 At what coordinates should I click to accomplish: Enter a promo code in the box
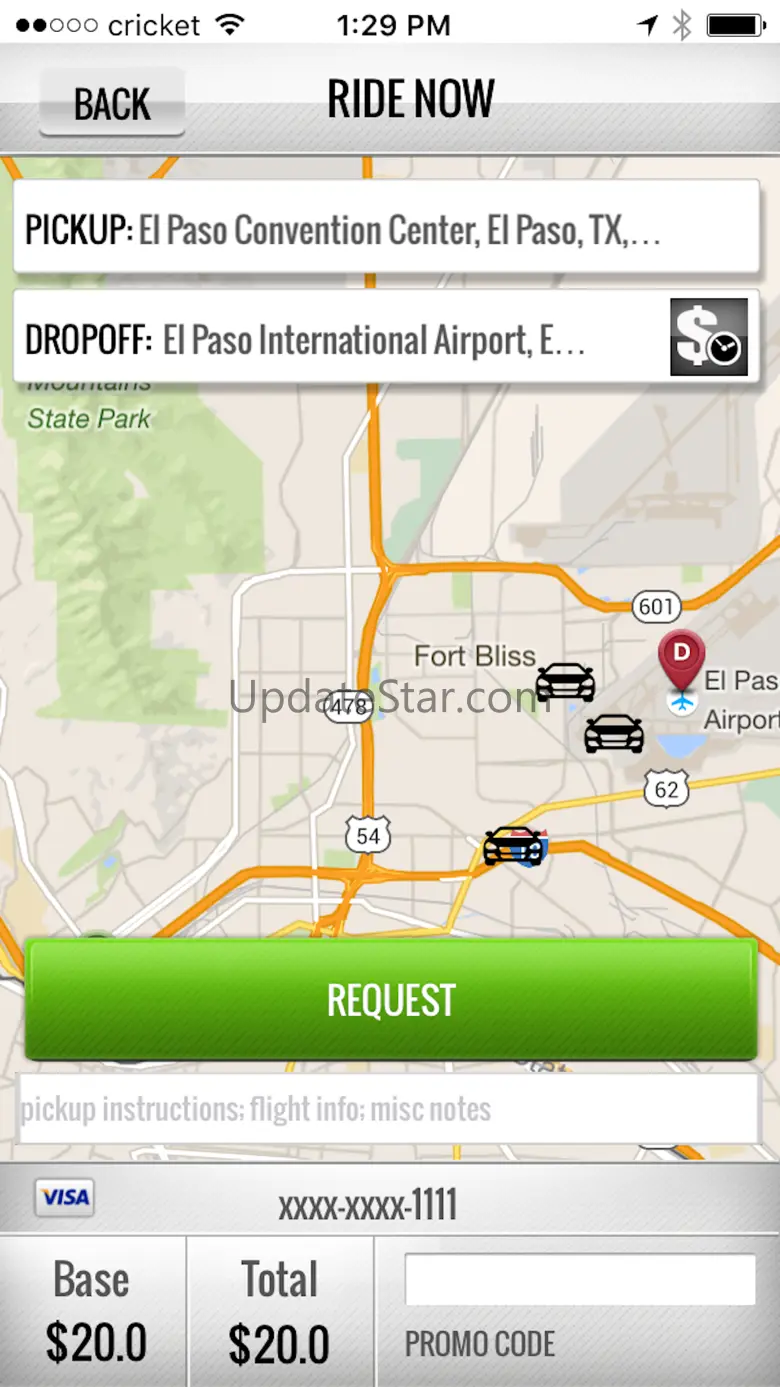(579, 1280)
